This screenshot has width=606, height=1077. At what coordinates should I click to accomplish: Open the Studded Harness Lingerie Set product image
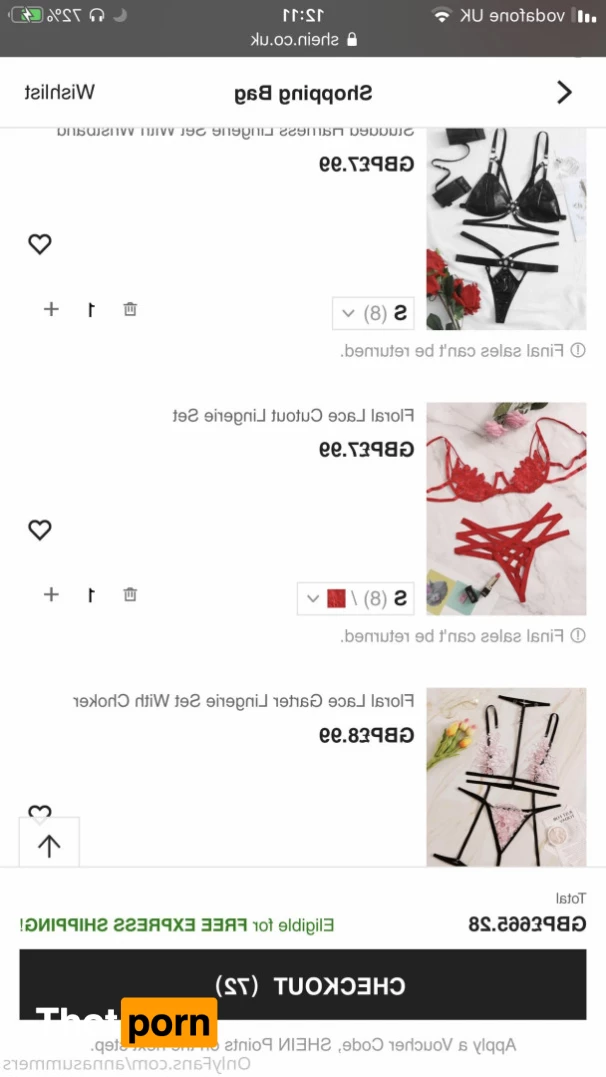(x=506, y=229)
